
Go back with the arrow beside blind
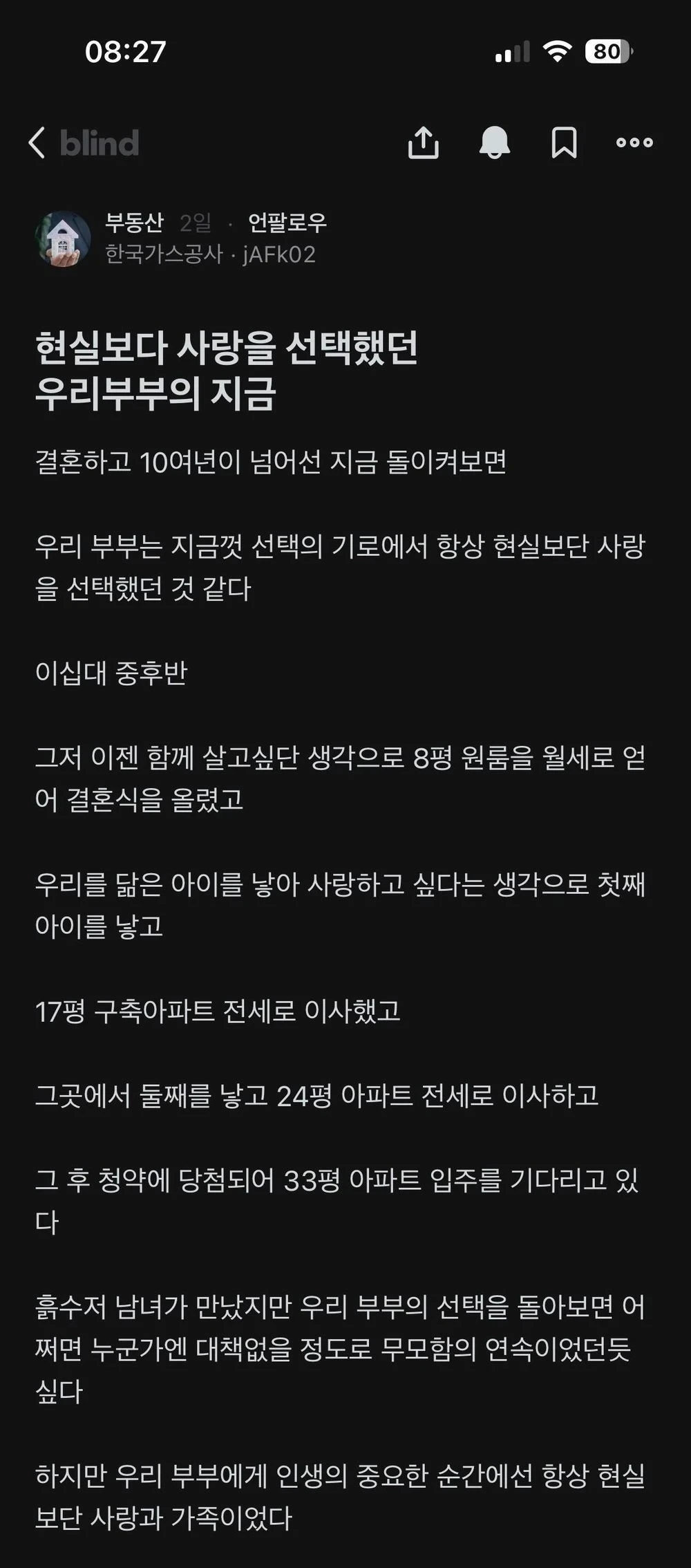[37, 143]
